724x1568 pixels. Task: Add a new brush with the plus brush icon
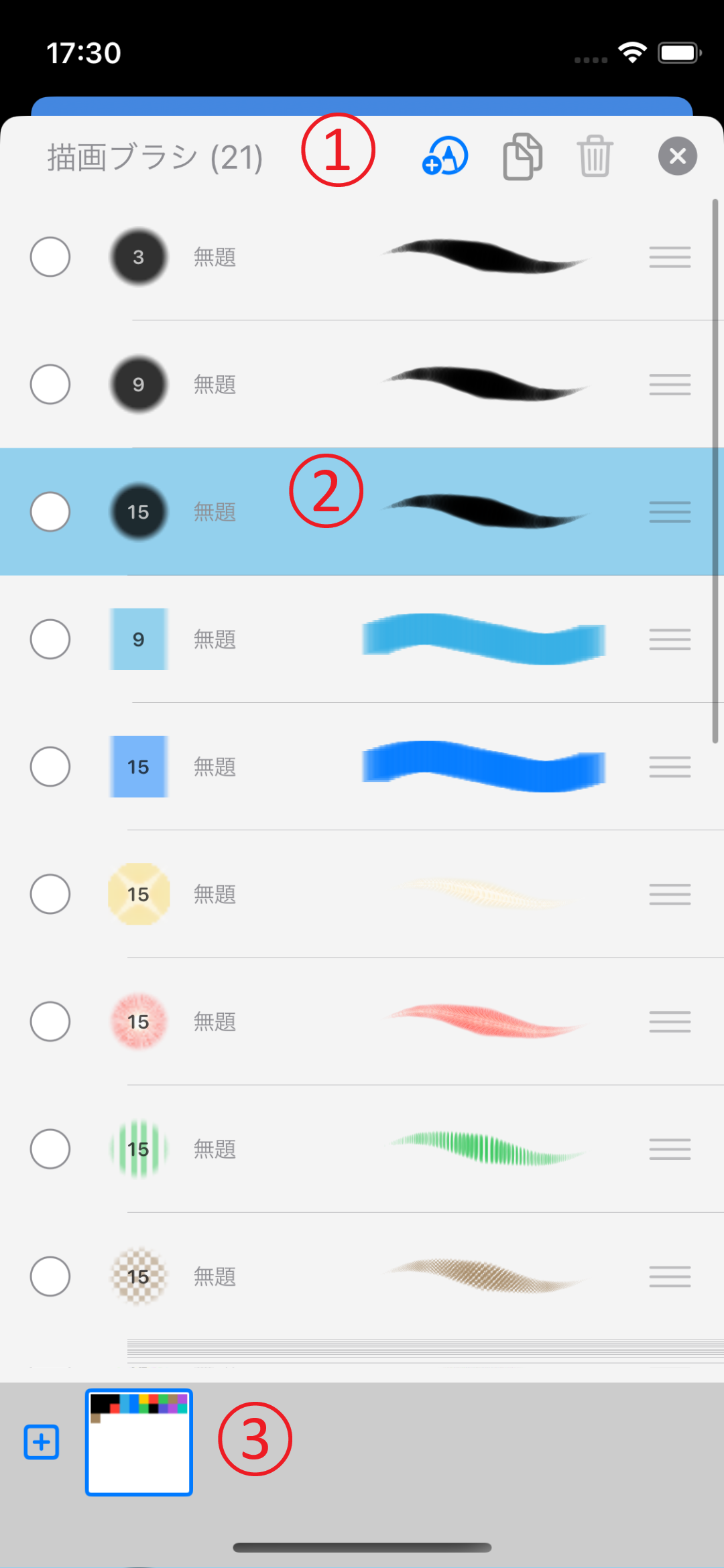445,156
